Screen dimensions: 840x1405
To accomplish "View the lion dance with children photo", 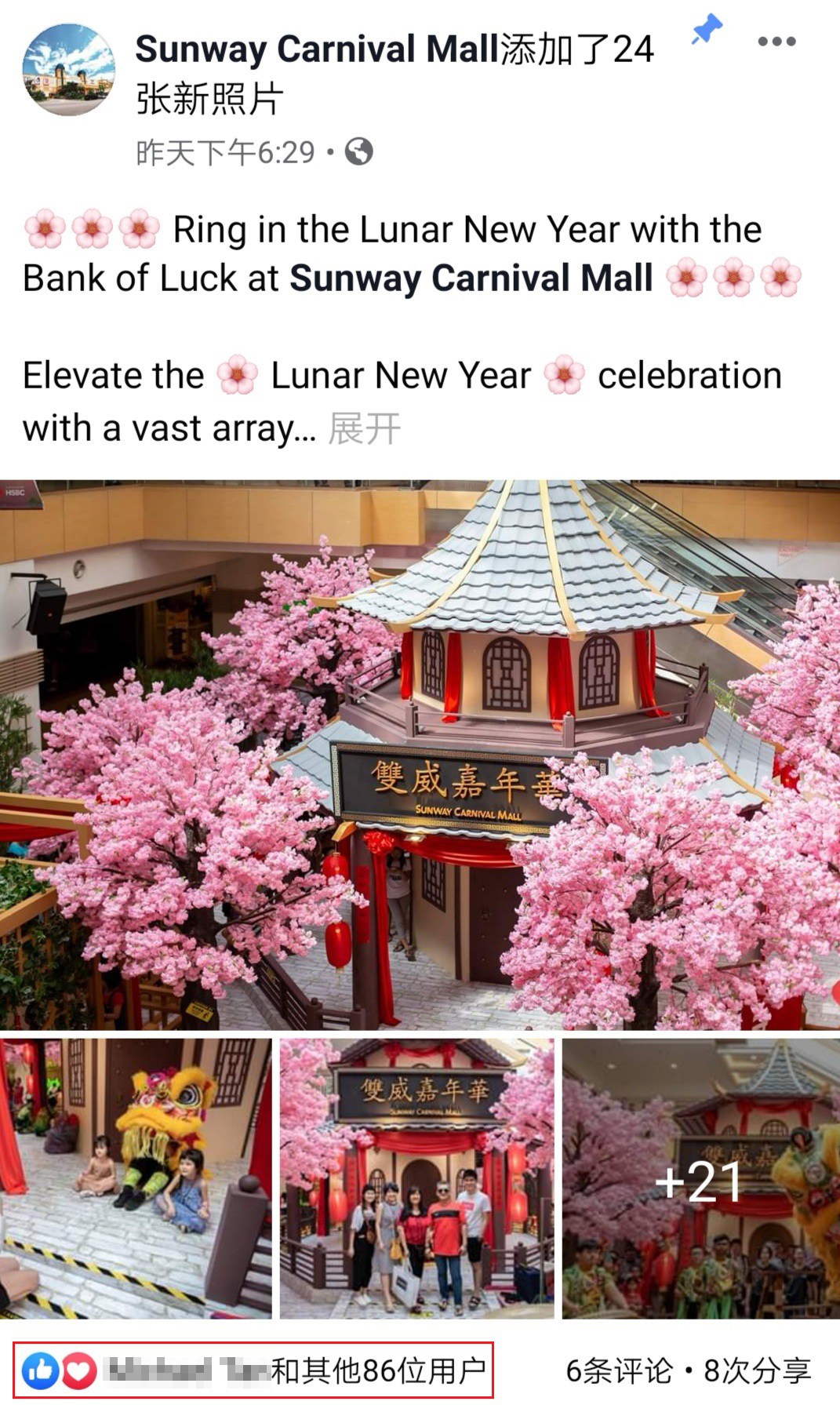I will 136,1178.
